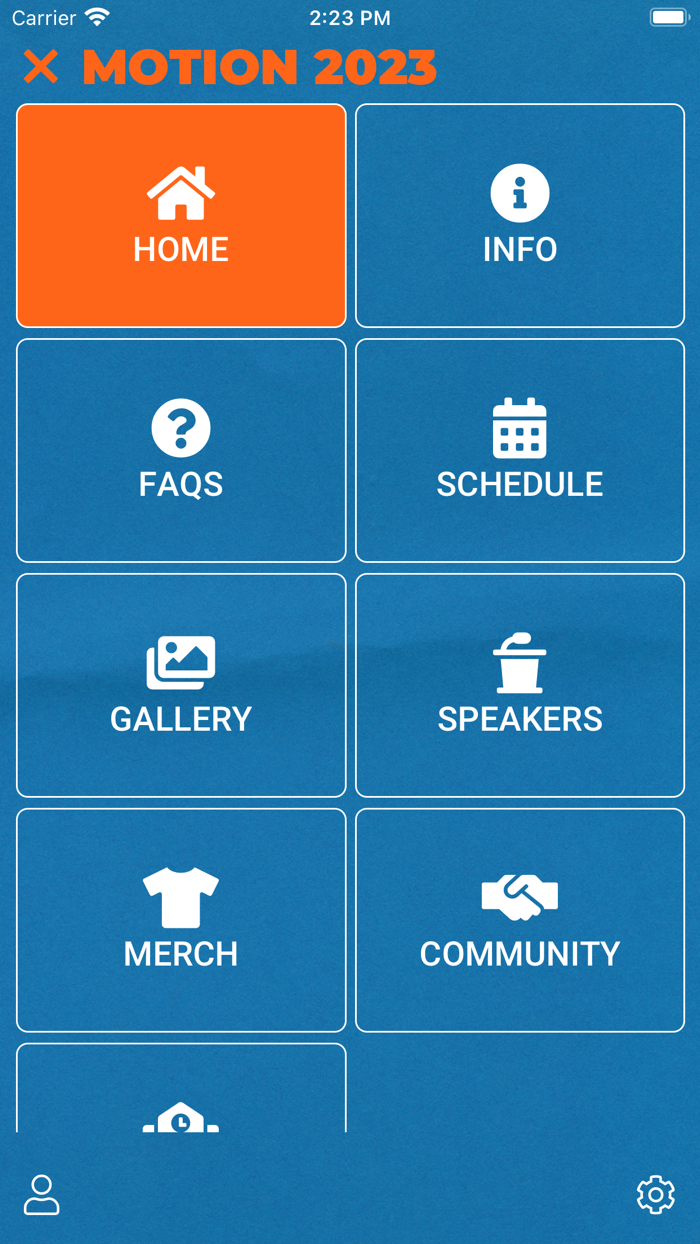Browse the Speakers section
Image resolution: width=700 pixels, height=1244 pixels.
(520, 686)
